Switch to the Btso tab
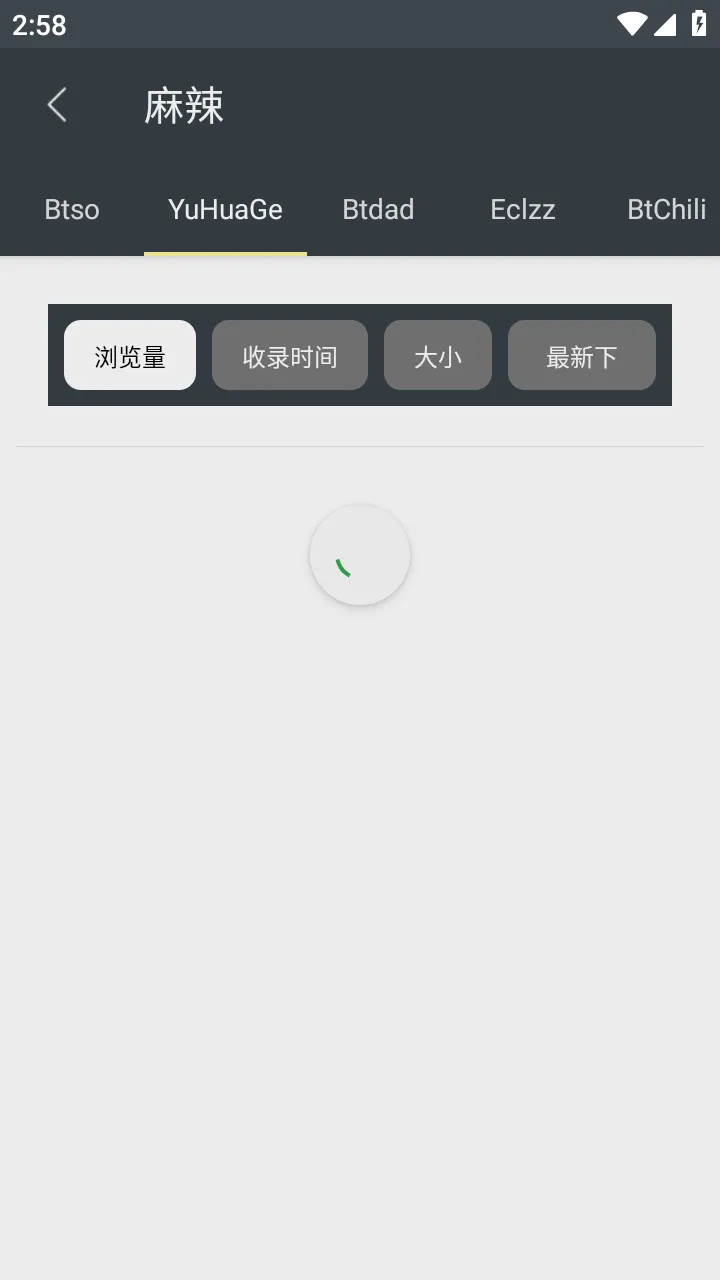The height and width of the screenshot is (1280, 720). pos(71,210)
